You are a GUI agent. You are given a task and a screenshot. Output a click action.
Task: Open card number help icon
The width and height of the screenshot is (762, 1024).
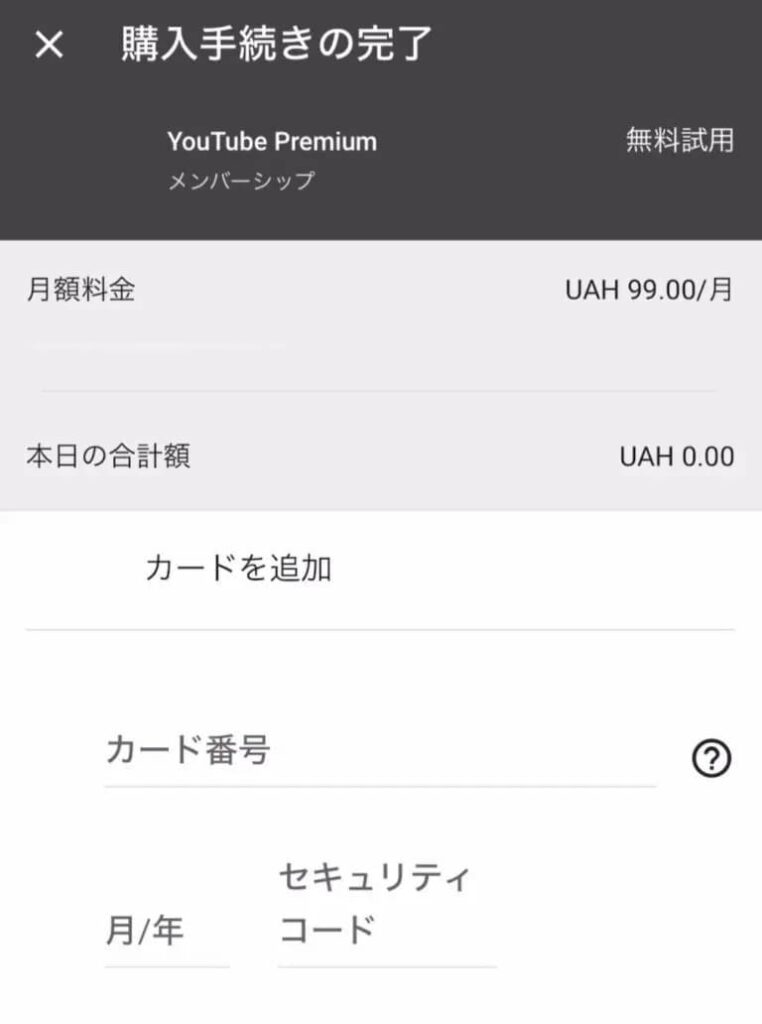click(x=711, y=759)
